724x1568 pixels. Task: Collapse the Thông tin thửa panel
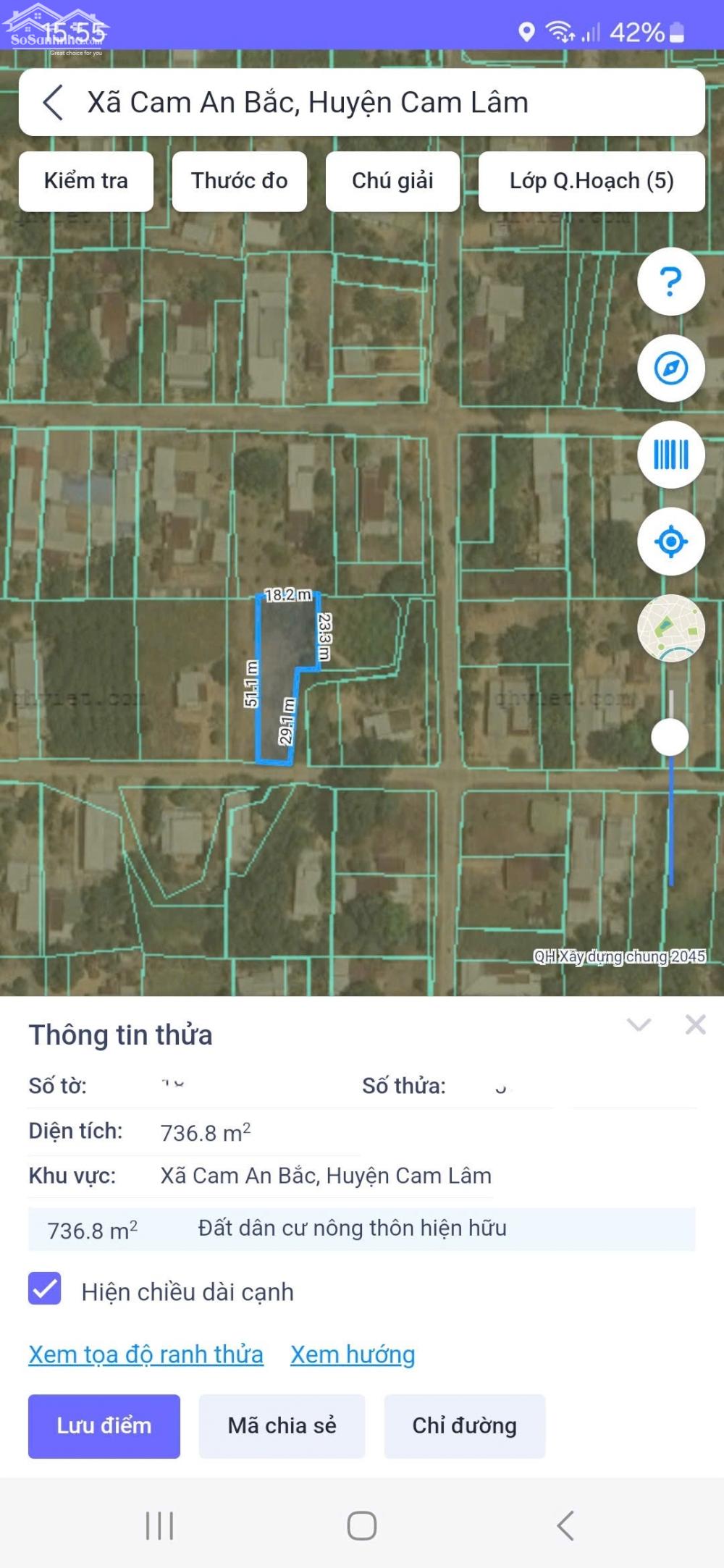(x=639, y=1024)
